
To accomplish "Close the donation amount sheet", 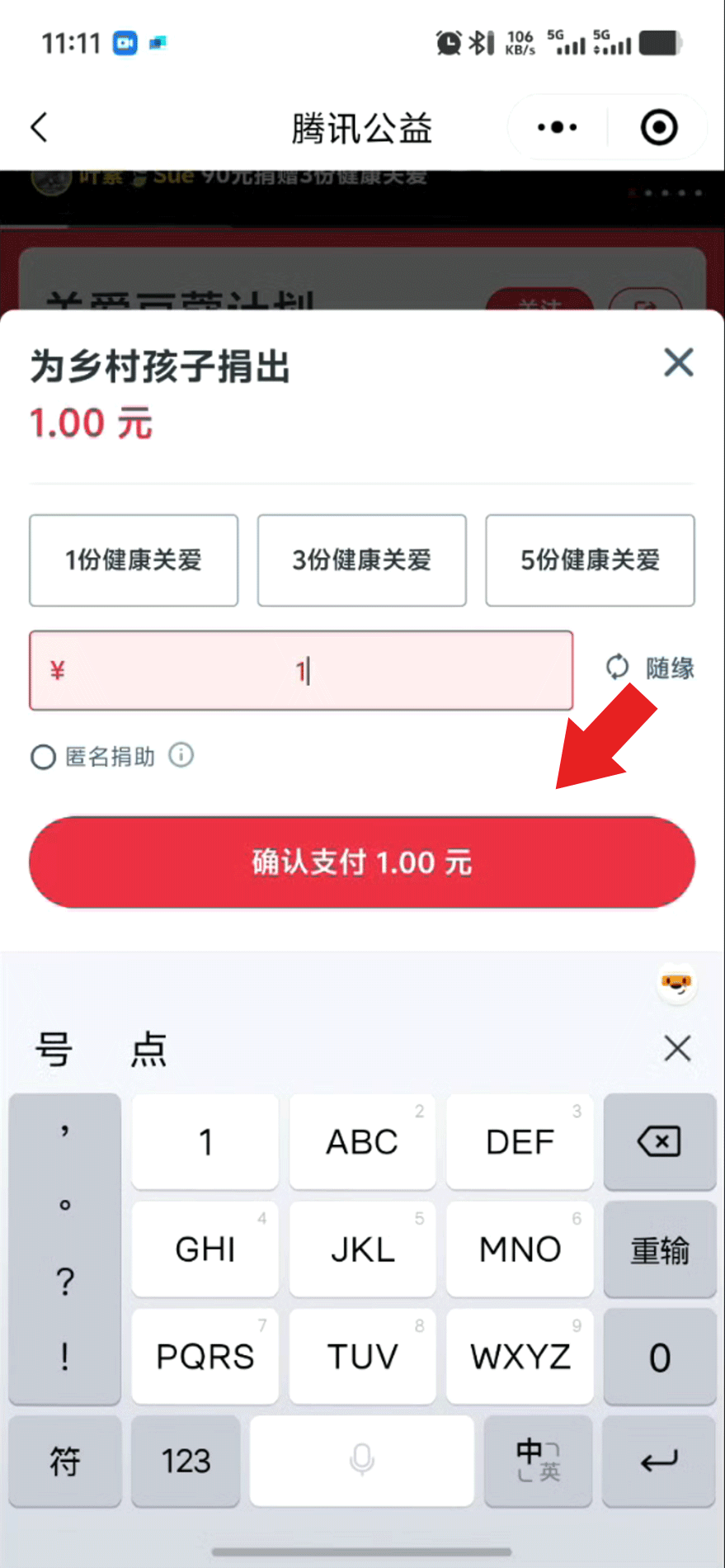I will (678, 362).
